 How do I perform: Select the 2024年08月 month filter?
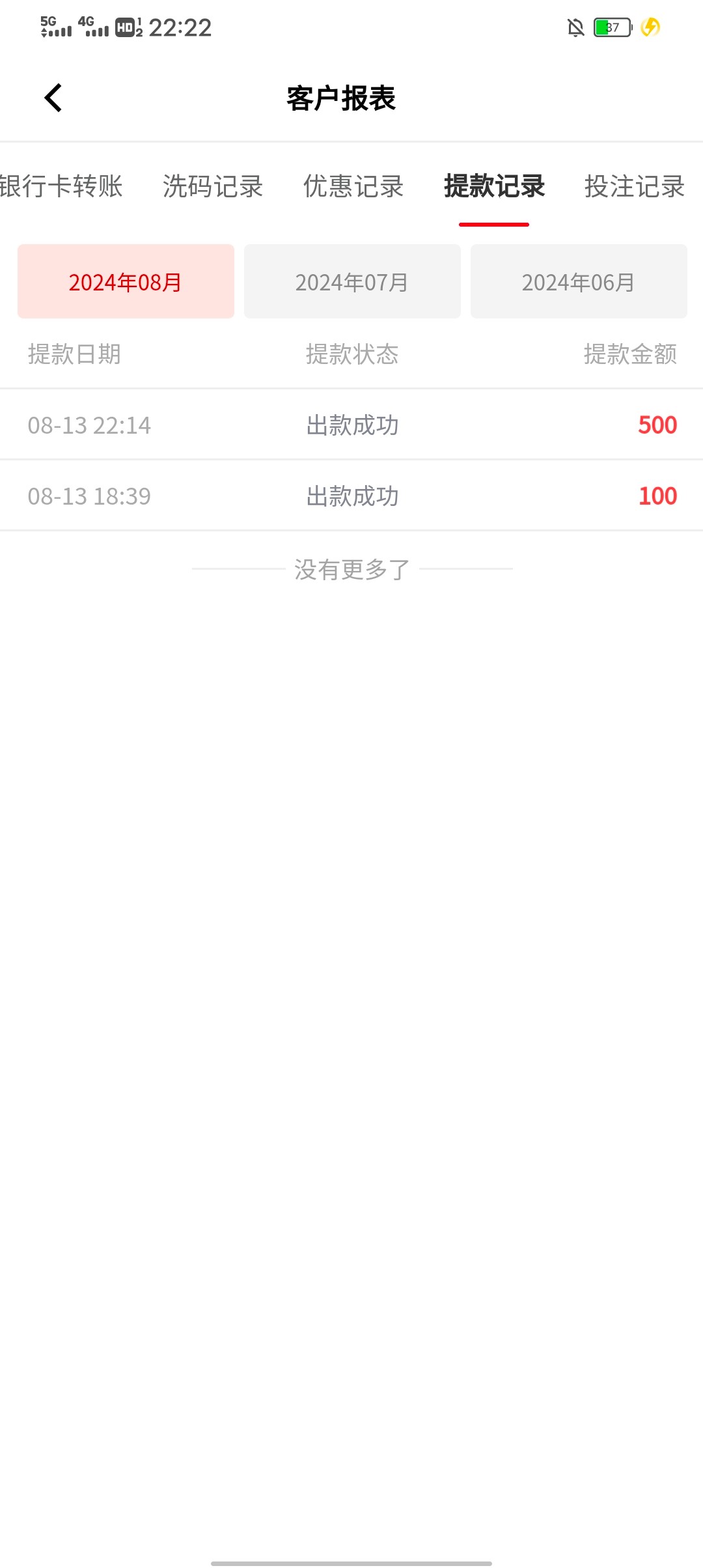pos(126,281)
